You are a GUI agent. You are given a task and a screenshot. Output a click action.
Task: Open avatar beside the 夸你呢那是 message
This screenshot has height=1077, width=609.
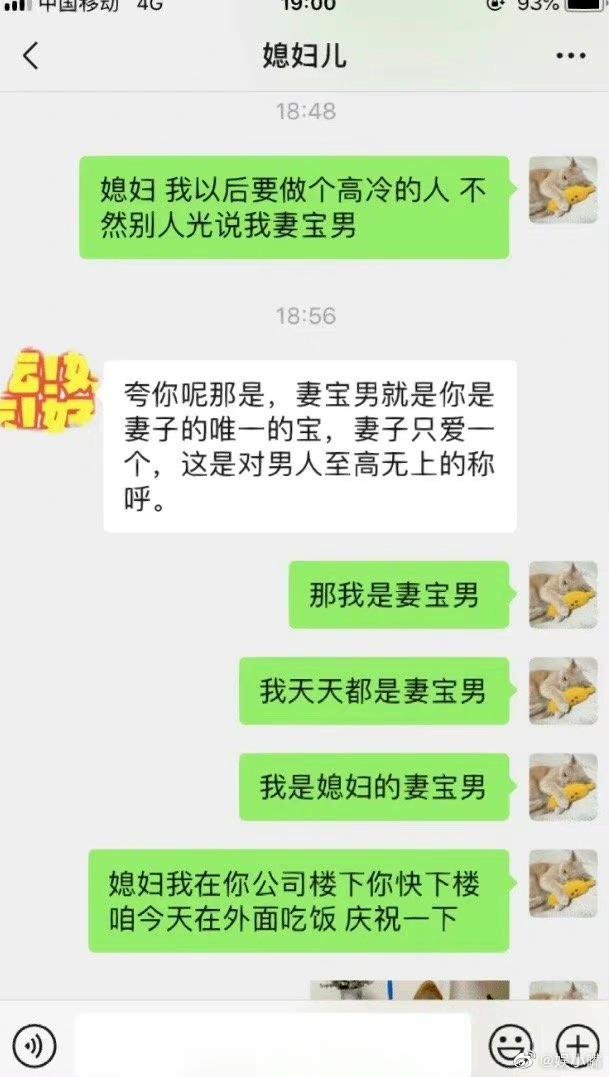point(48,391)
